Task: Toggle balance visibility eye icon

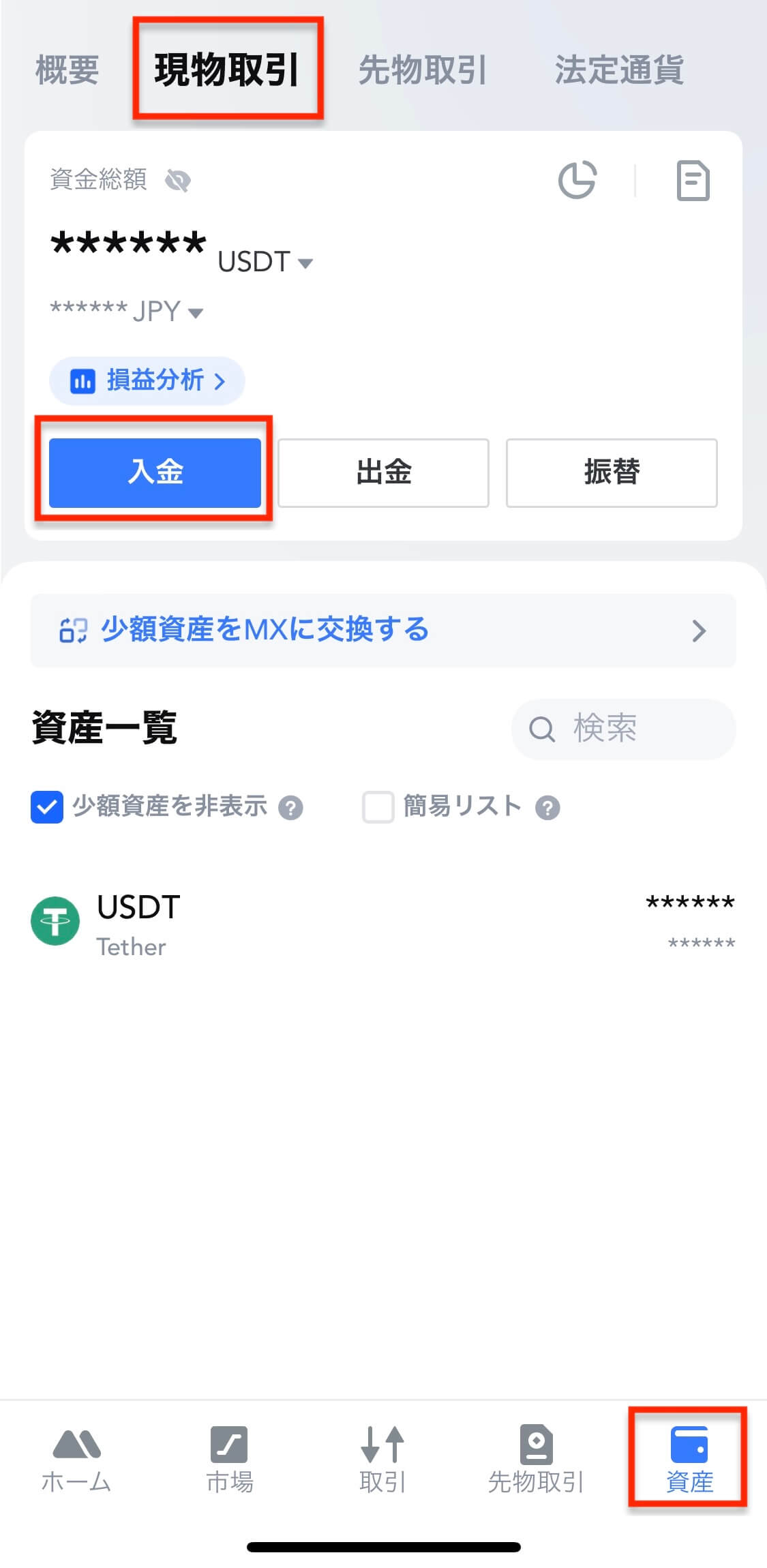Action: point(178,181)
